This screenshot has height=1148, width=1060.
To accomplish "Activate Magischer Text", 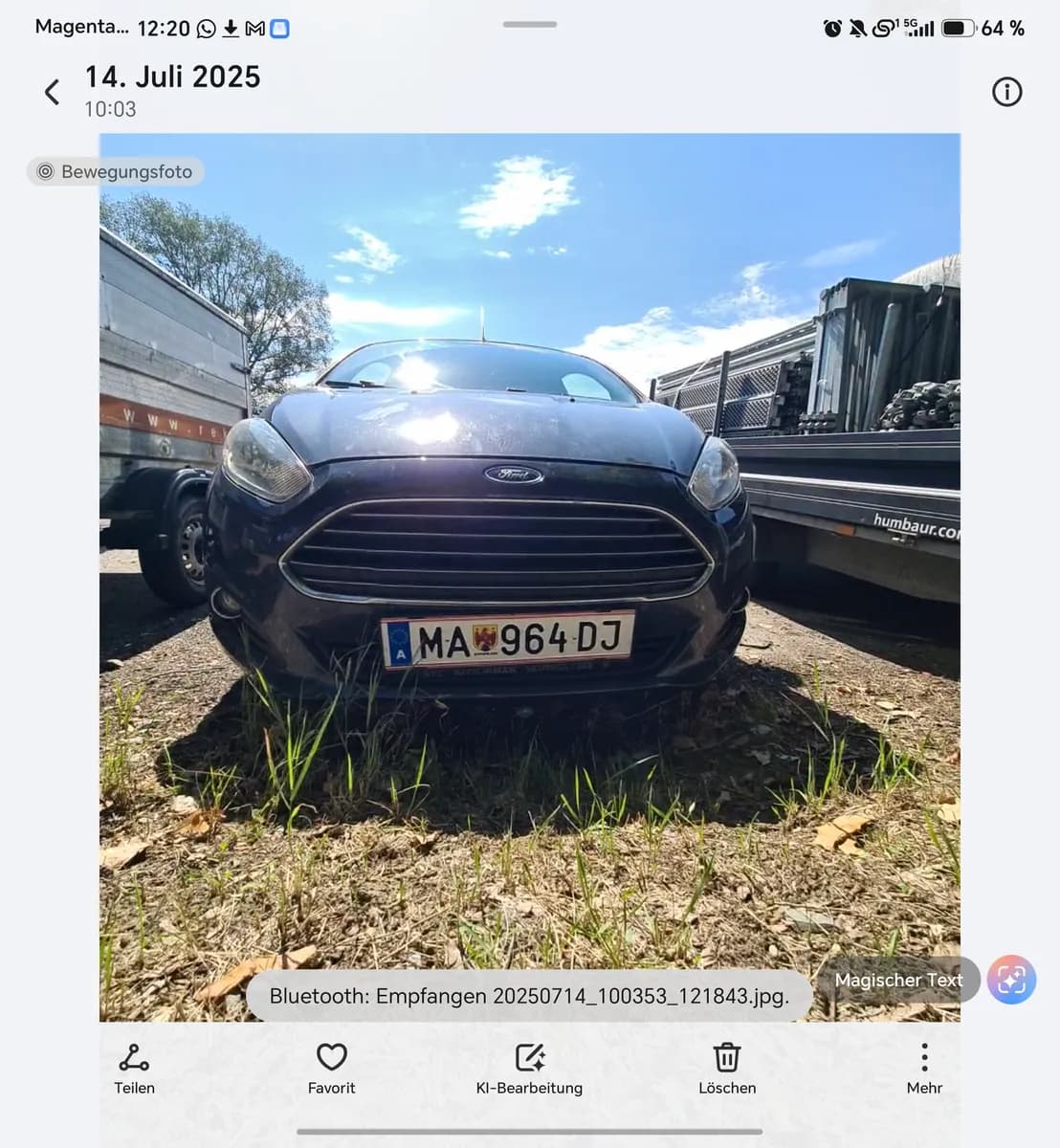I will 898,980.
